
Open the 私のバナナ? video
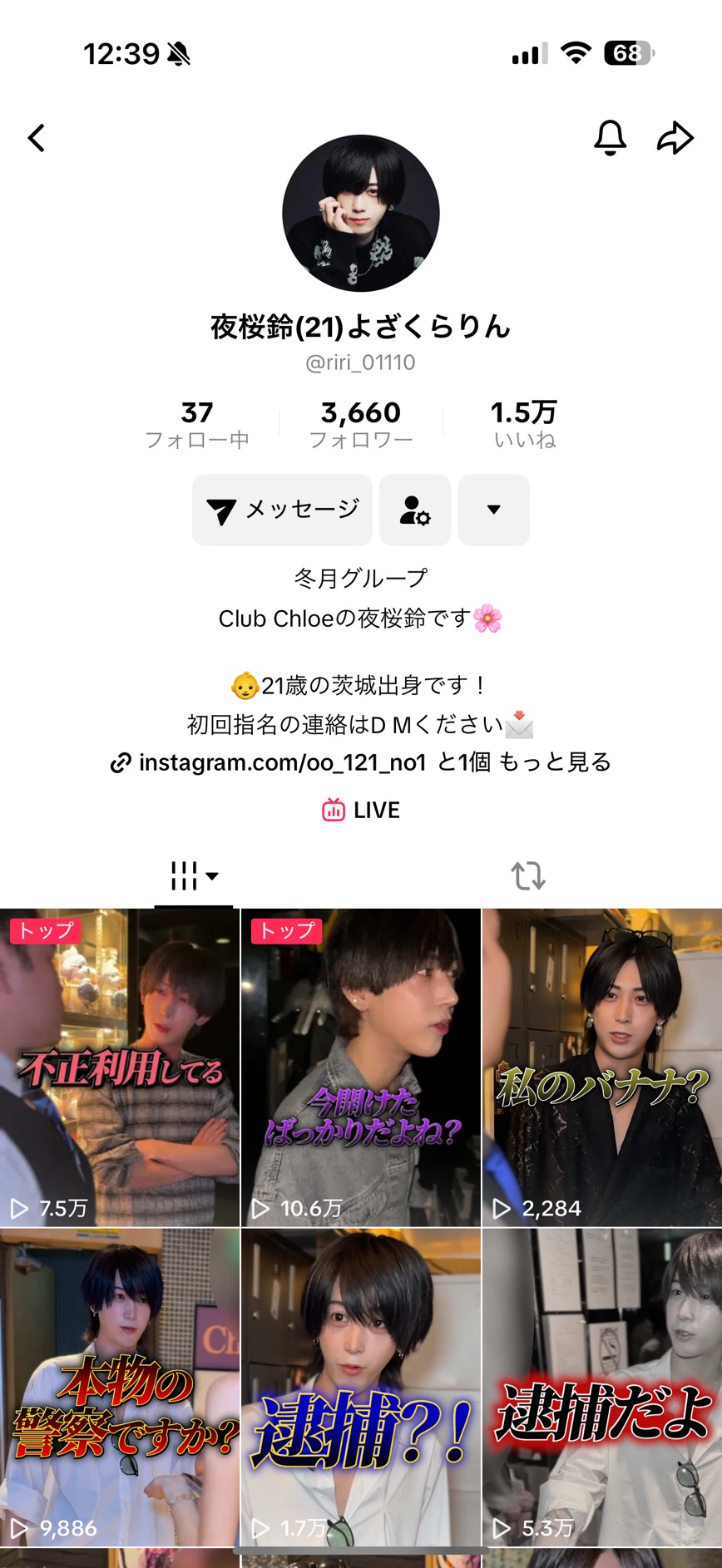tap(602, 1068)
